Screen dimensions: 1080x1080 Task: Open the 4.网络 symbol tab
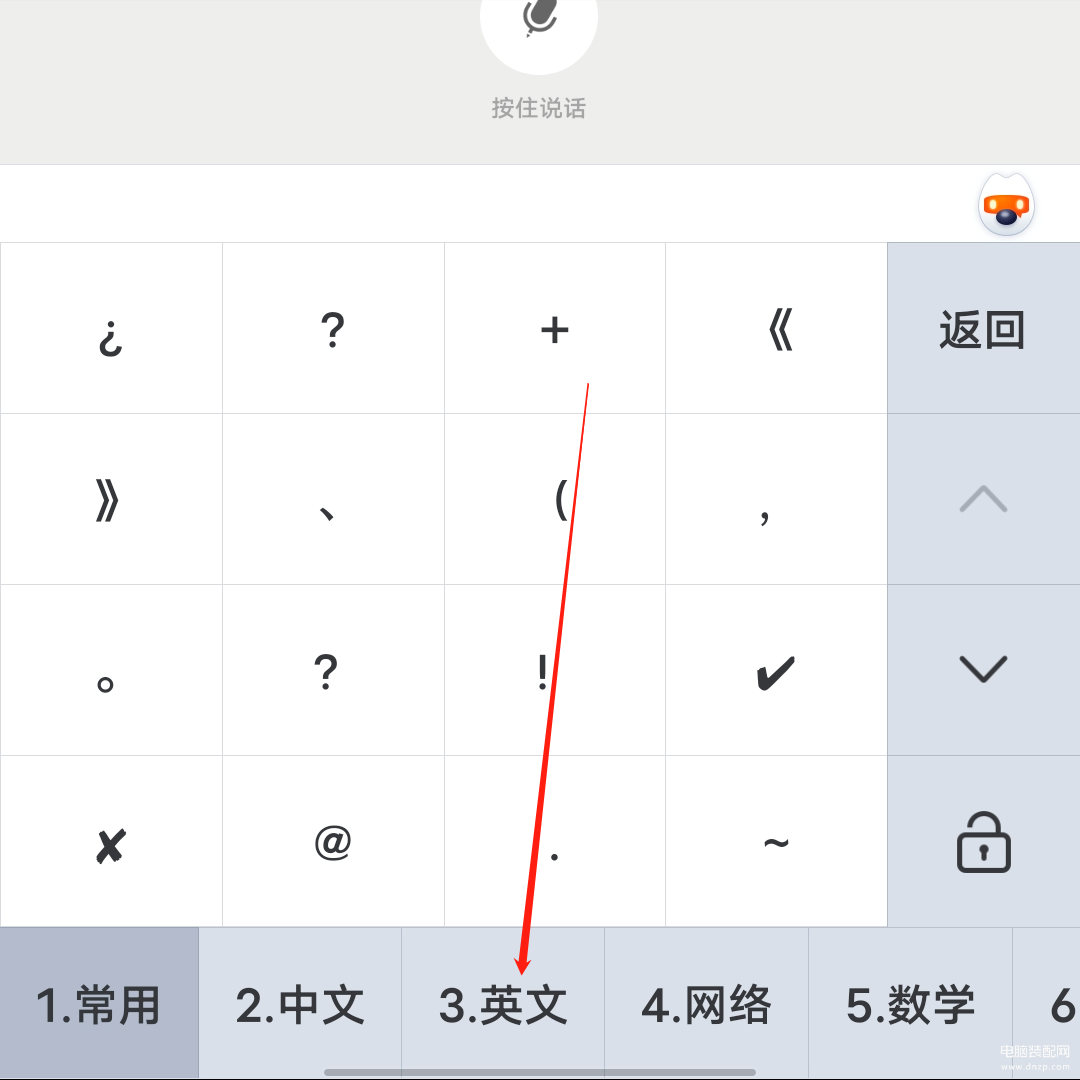[x=706, y=1004]
